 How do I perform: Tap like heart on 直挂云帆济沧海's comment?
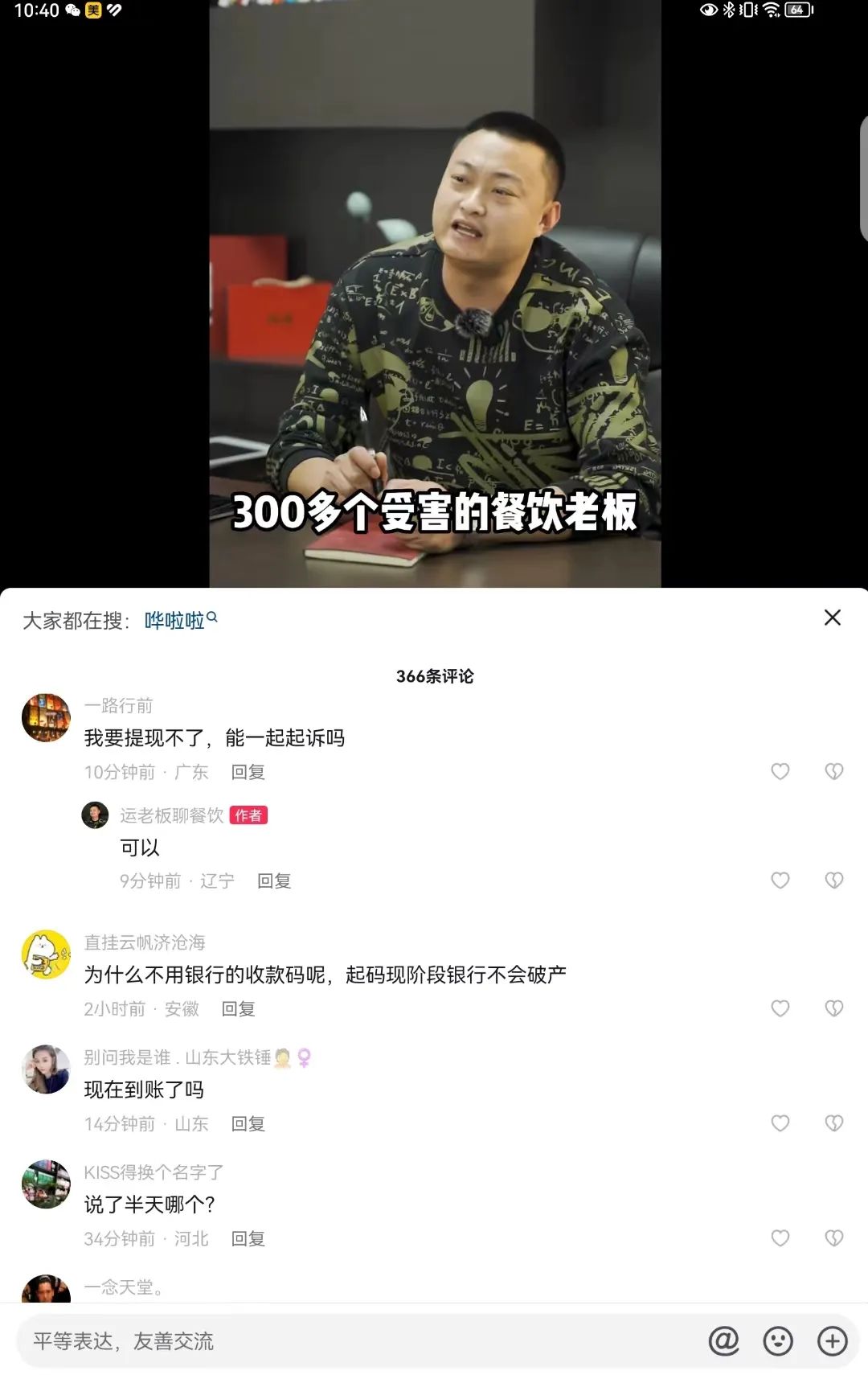click(x=779, y=1008)
